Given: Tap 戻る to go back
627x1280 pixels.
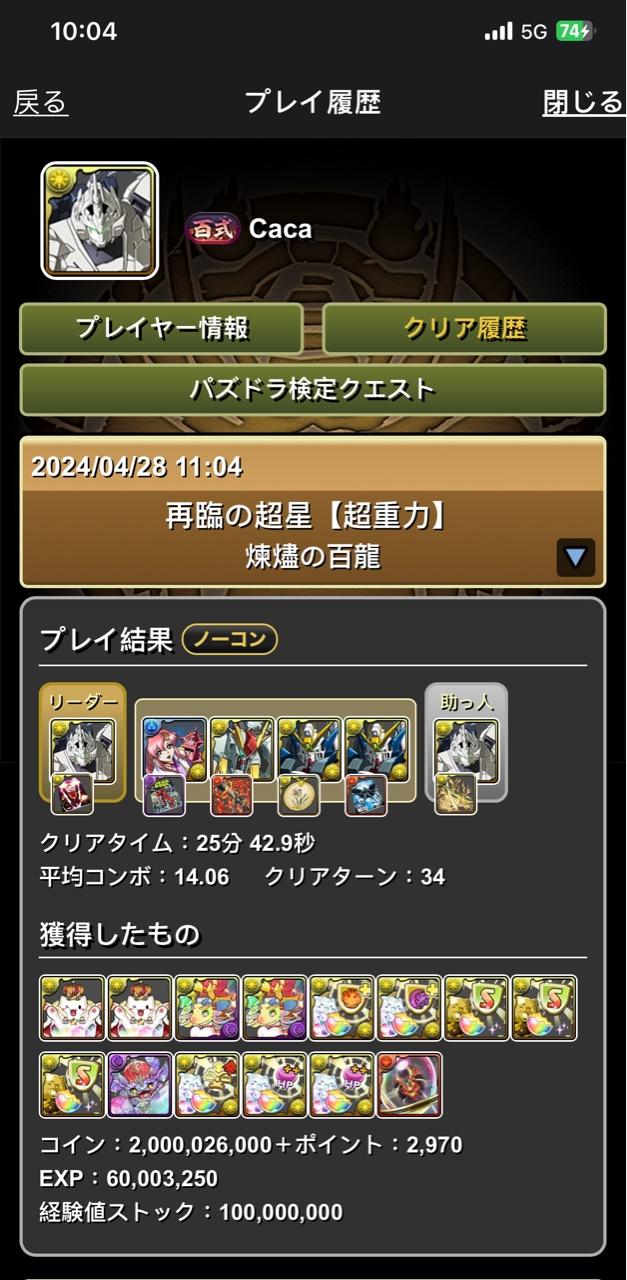Looking at the screenshot, I should [x=41, y=102].
